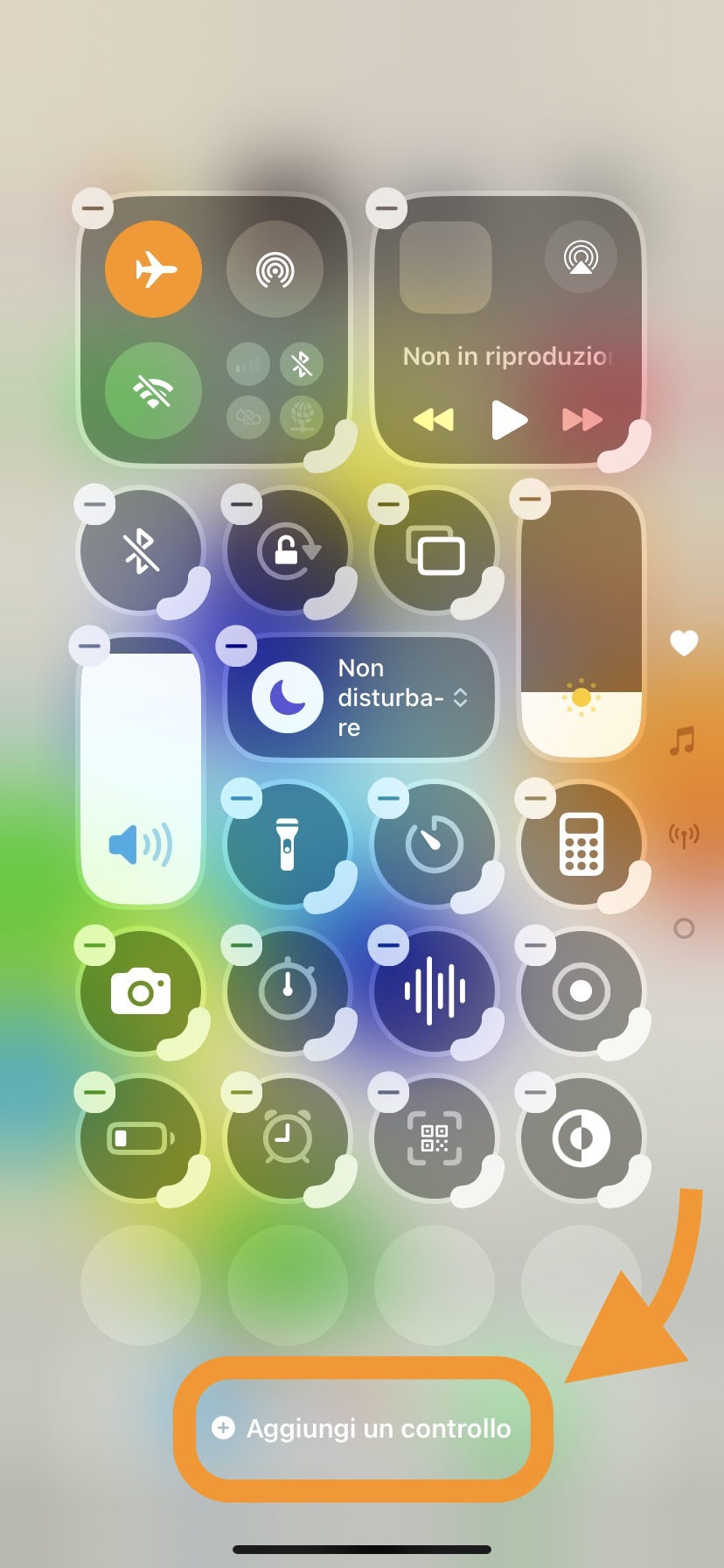This screenshot has width=724, height=1568.
Task: Remove the camera control
Action: [x=94, y=945]
